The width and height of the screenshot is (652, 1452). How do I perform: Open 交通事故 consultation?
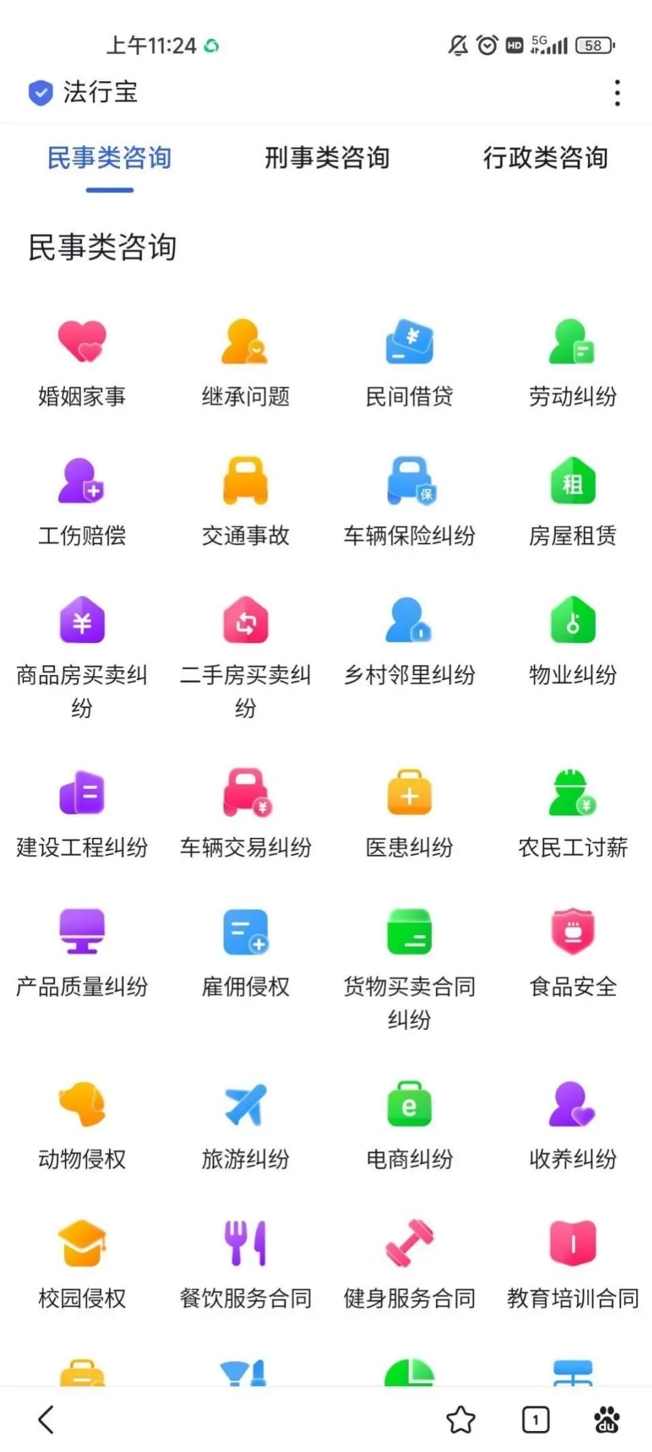coord(246,503)
